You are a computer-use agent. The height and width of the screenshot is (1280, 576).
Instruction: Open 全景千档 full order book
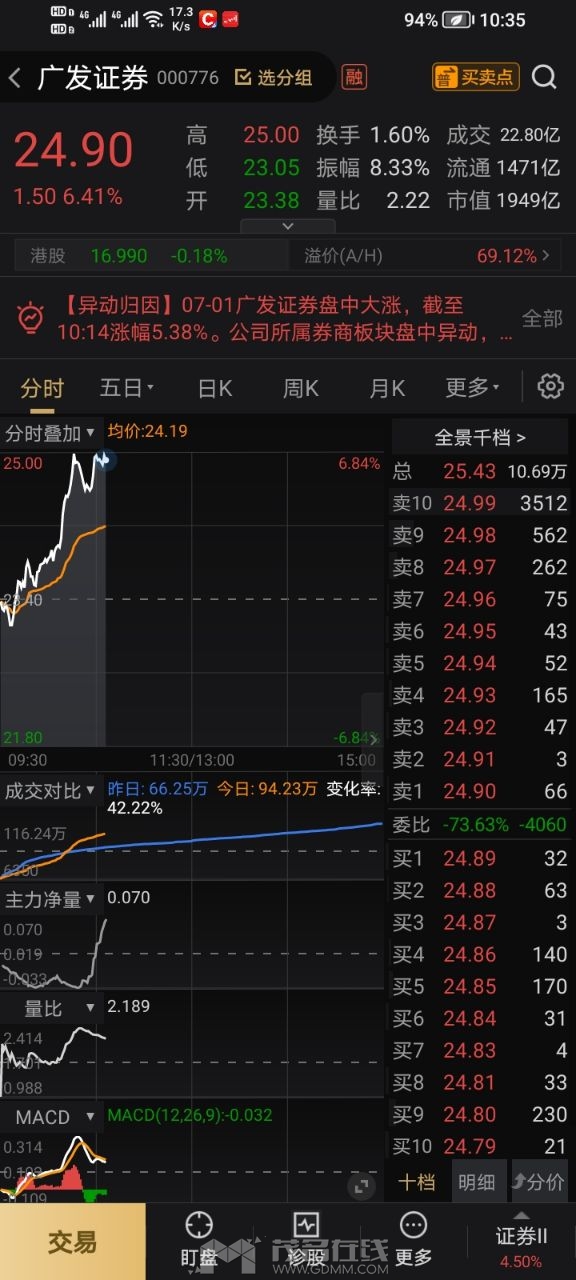click(480, 438)
